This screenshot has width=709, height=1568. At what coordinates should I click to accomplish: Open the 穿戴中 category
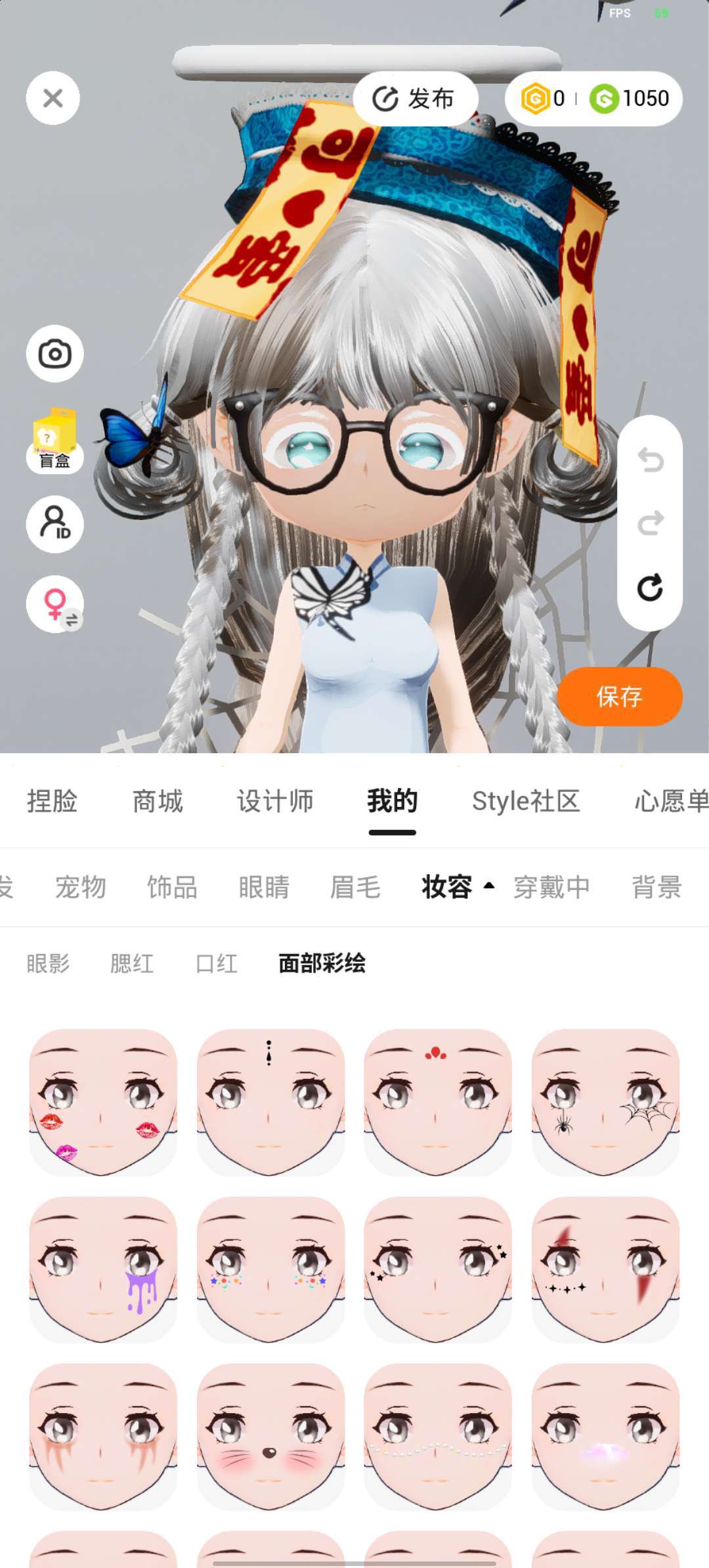coord(551,887)
